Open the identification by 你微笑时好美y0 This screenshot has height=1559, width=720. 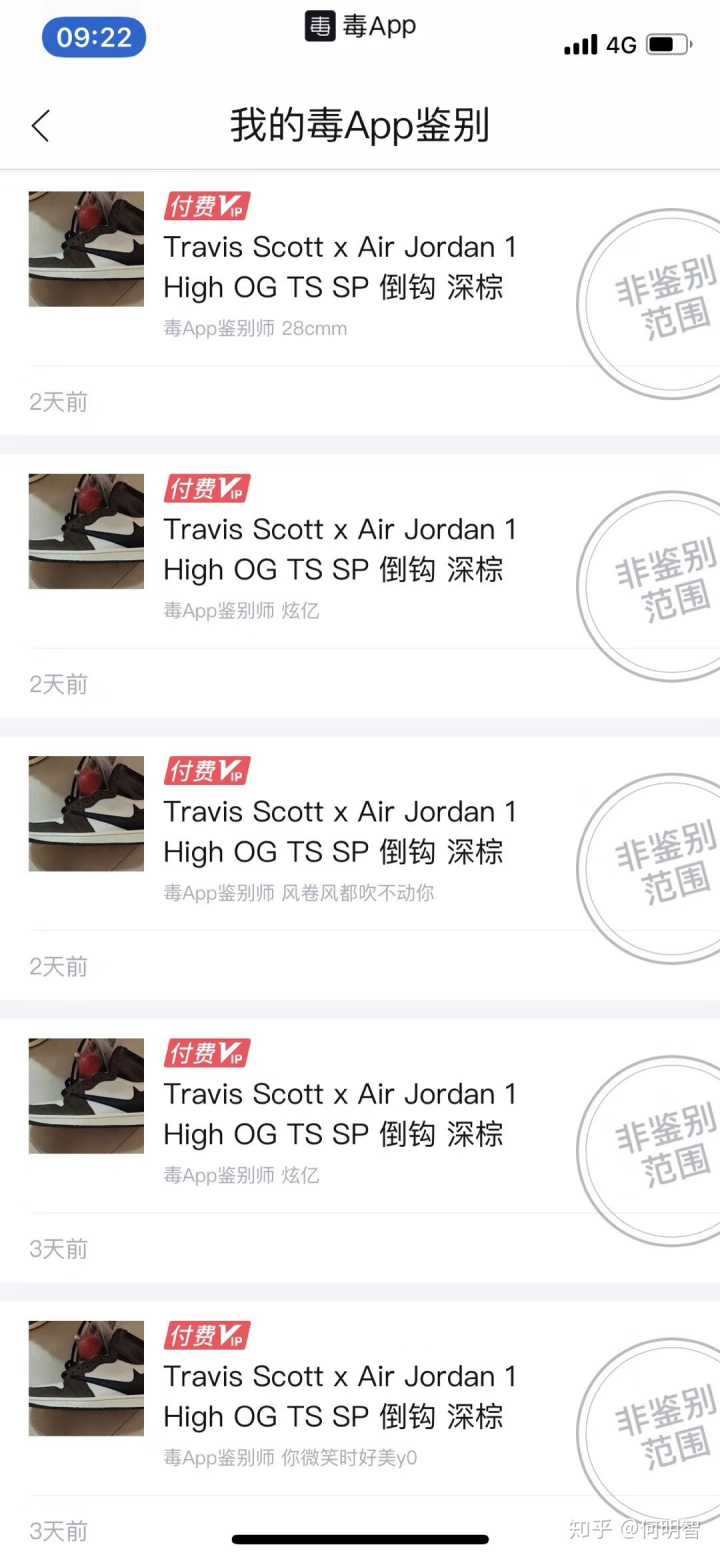coord(340,1396)
